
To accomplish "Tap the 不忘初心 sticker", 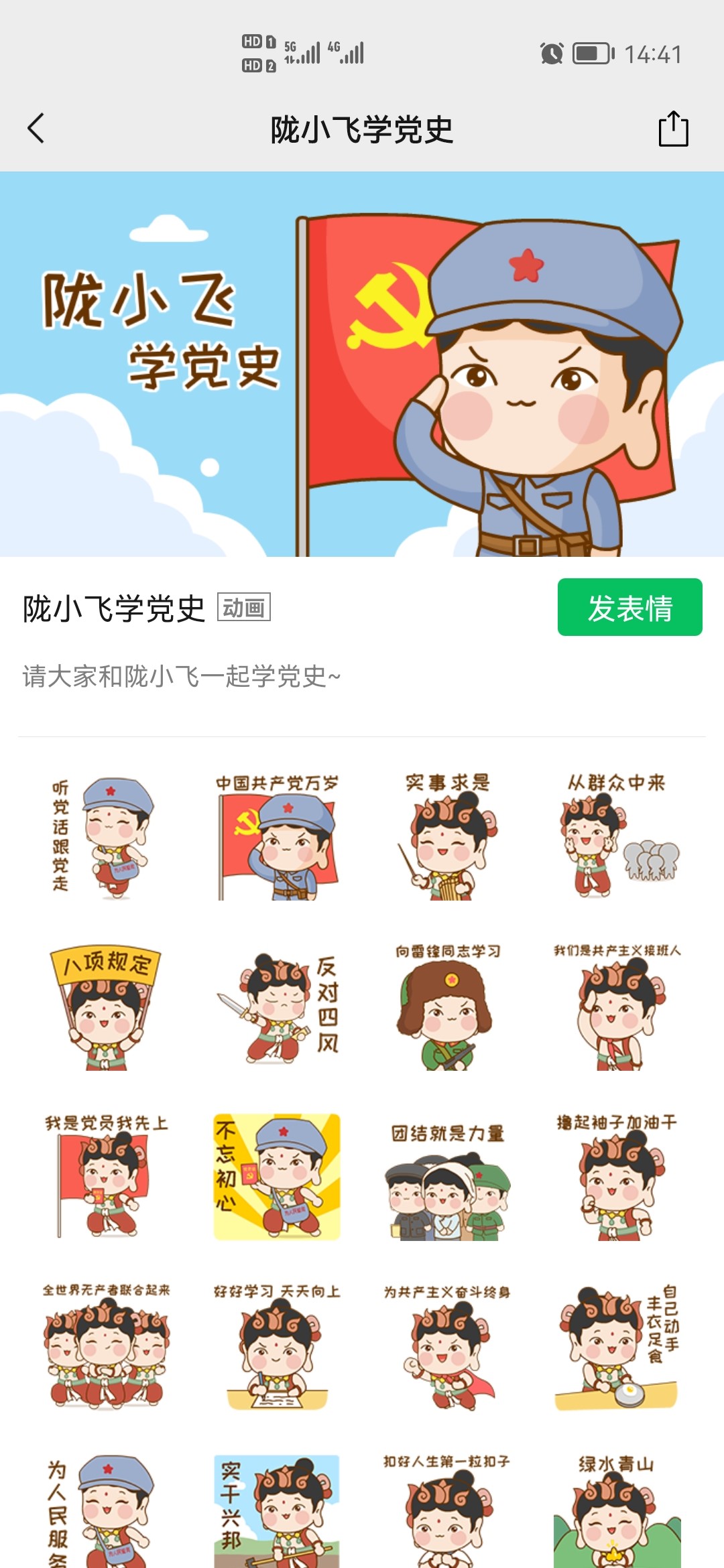I will pyautogui.click(x=277, y=1177).
